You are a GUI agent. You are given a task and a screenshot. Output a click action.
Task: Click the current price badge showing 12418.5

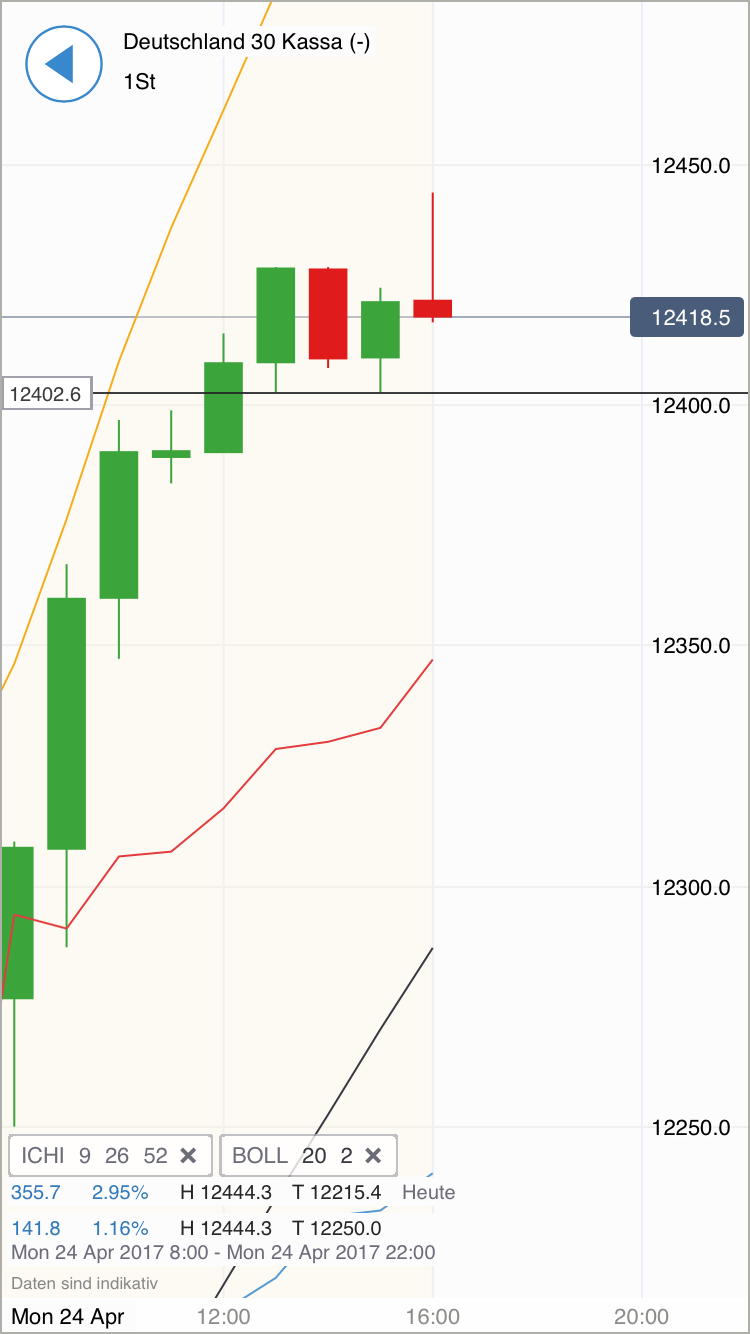687,317
